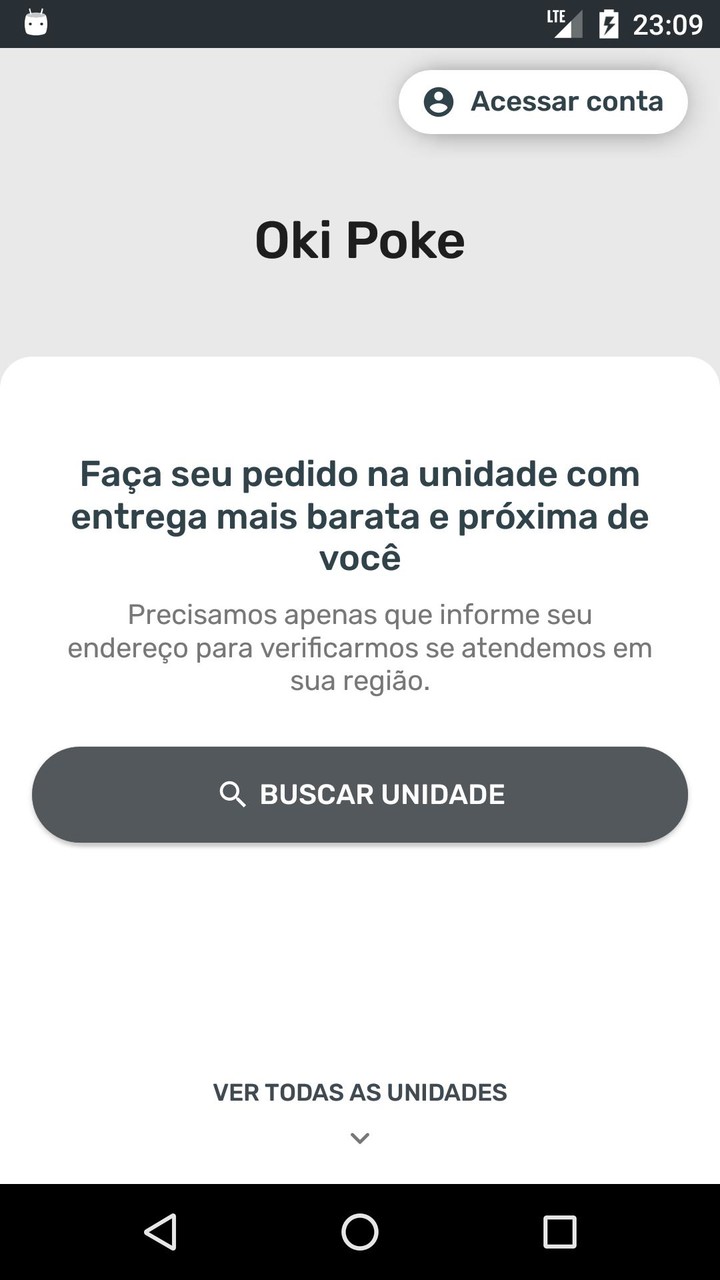Tap the white card containing the search button
The image size is (720, 1280).
coord(360,950)
